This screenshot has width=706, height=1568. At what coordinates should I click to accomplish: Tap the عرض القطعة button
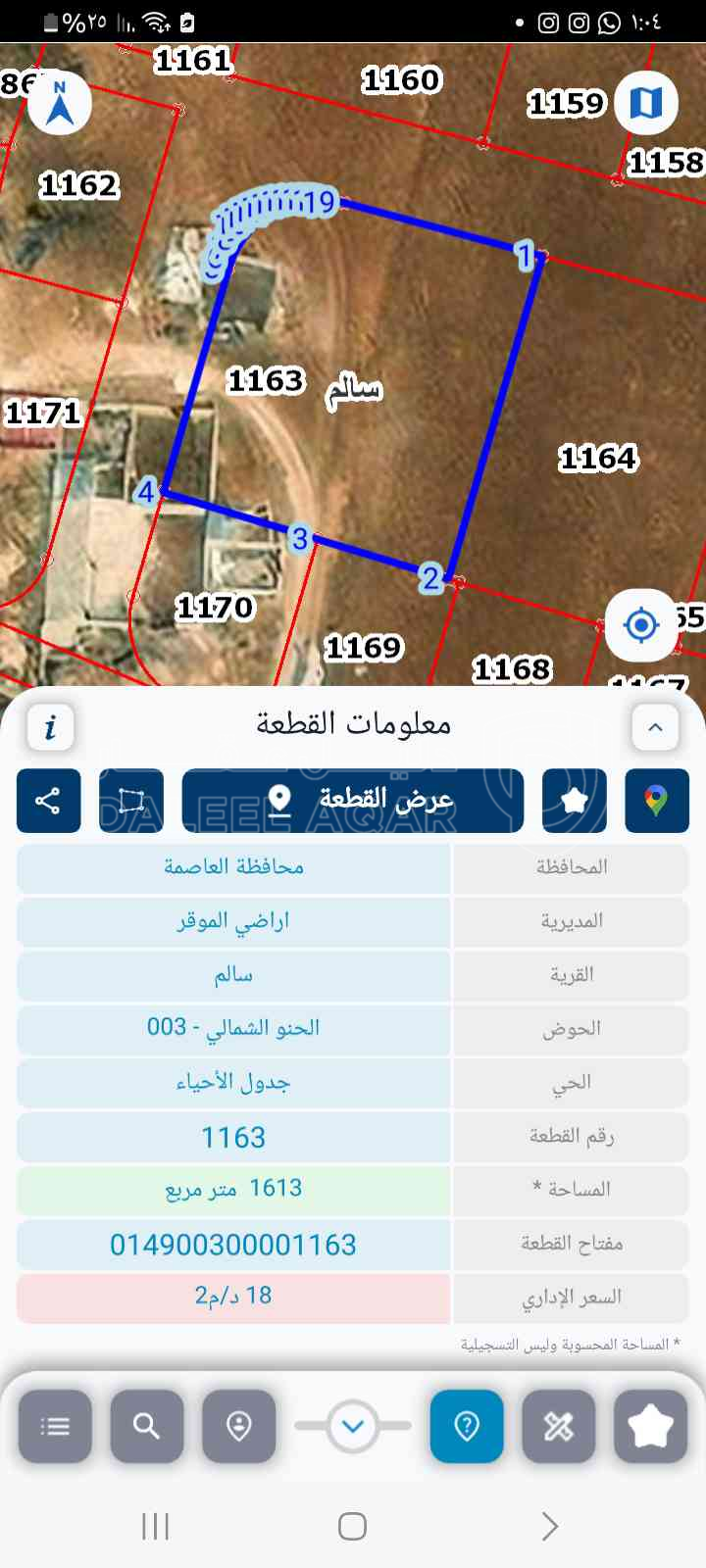point(353,801)
